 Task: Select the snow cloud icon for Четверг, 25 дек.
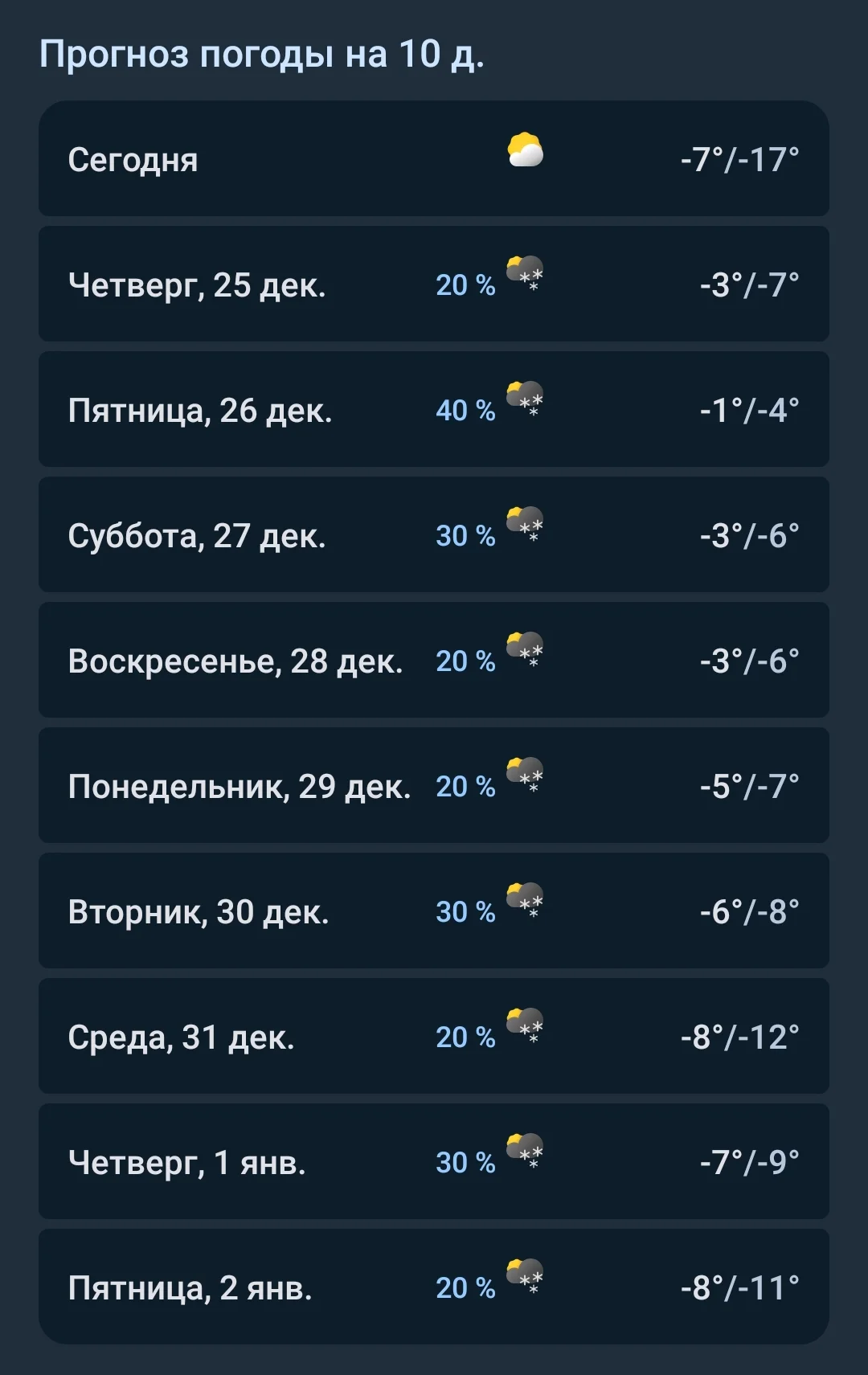point(526,273)
